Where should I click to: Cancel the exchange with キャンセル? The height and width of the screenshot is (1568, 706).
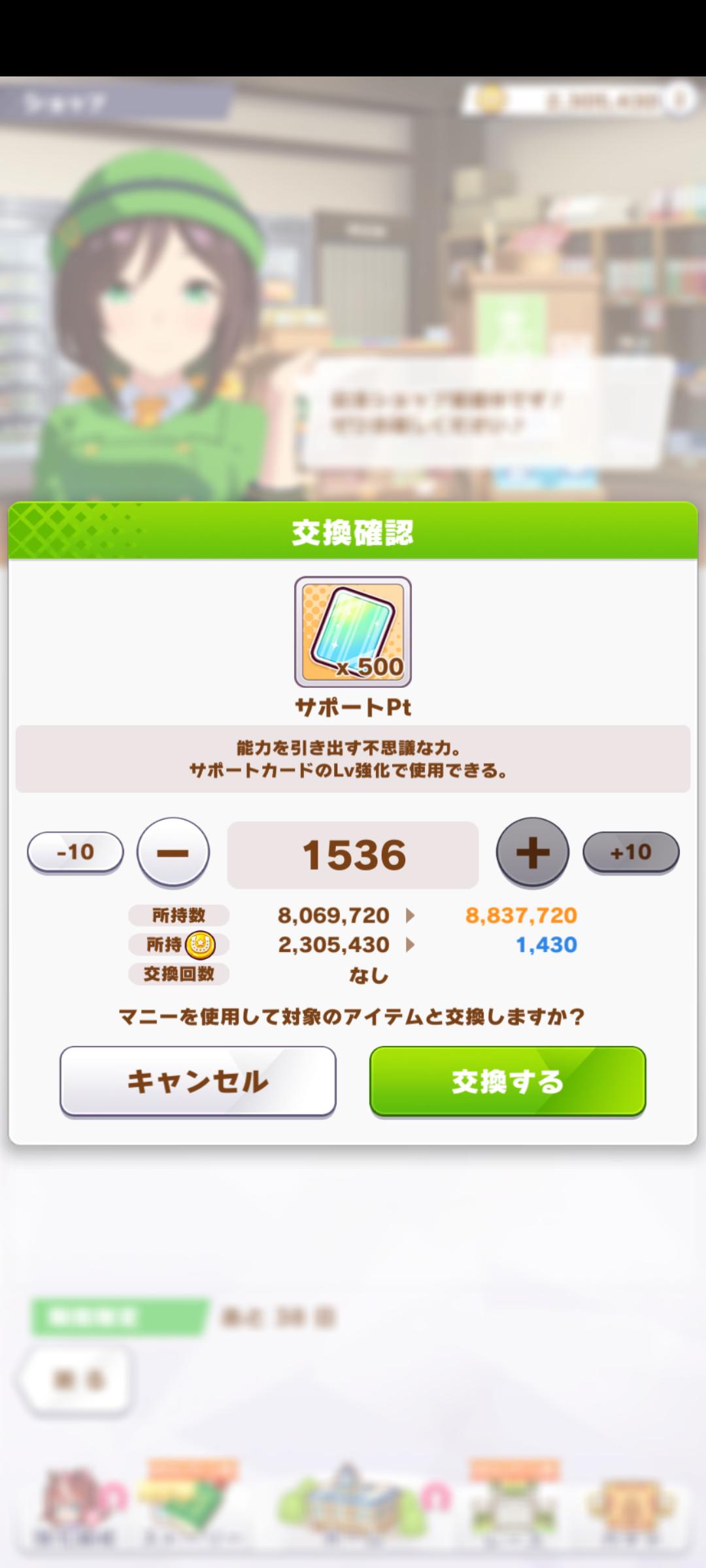click(x=198, y=1081)
